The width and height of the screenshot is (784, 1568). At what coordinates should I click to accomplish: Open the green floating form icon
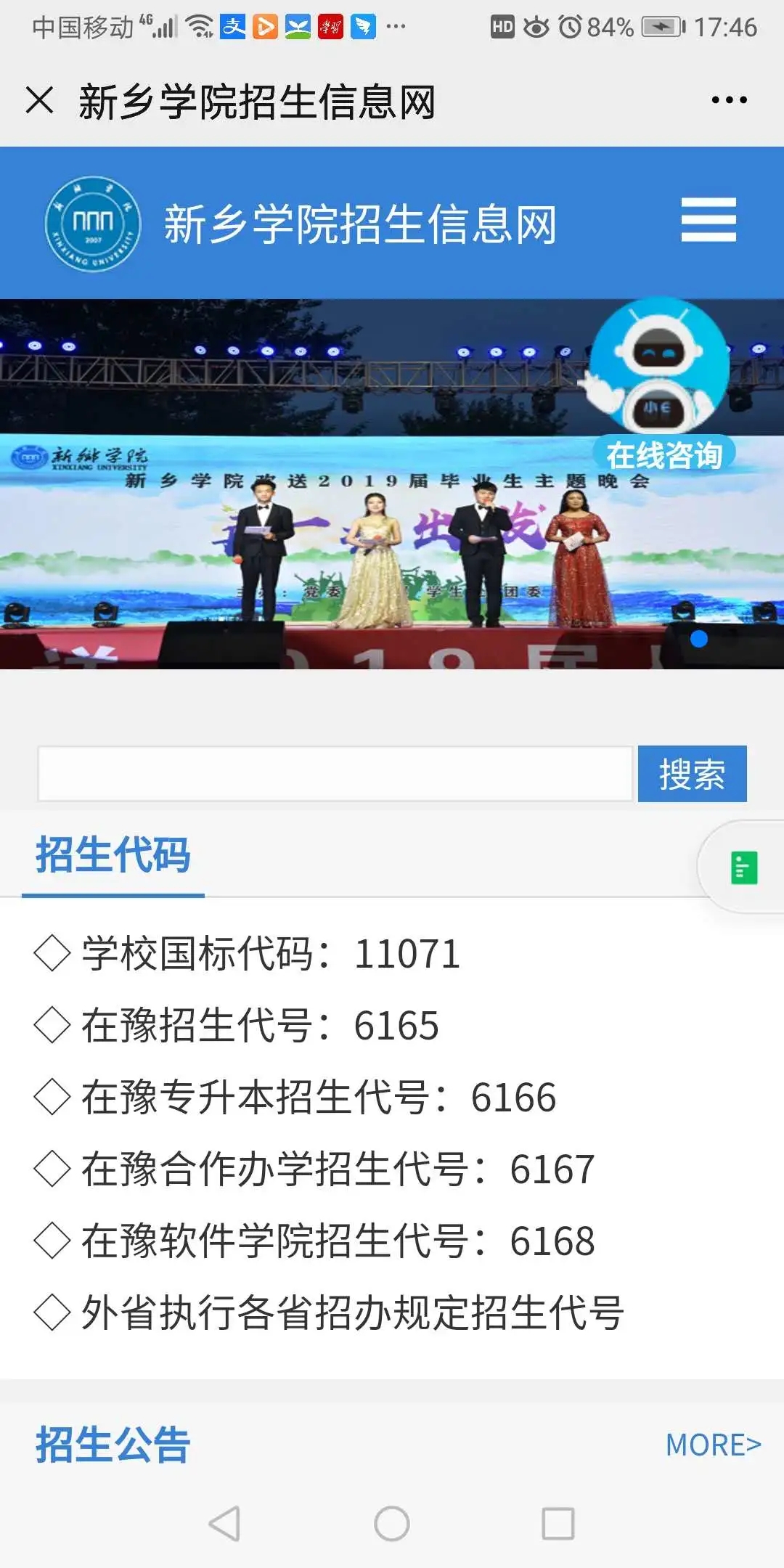tap(743, 867)
